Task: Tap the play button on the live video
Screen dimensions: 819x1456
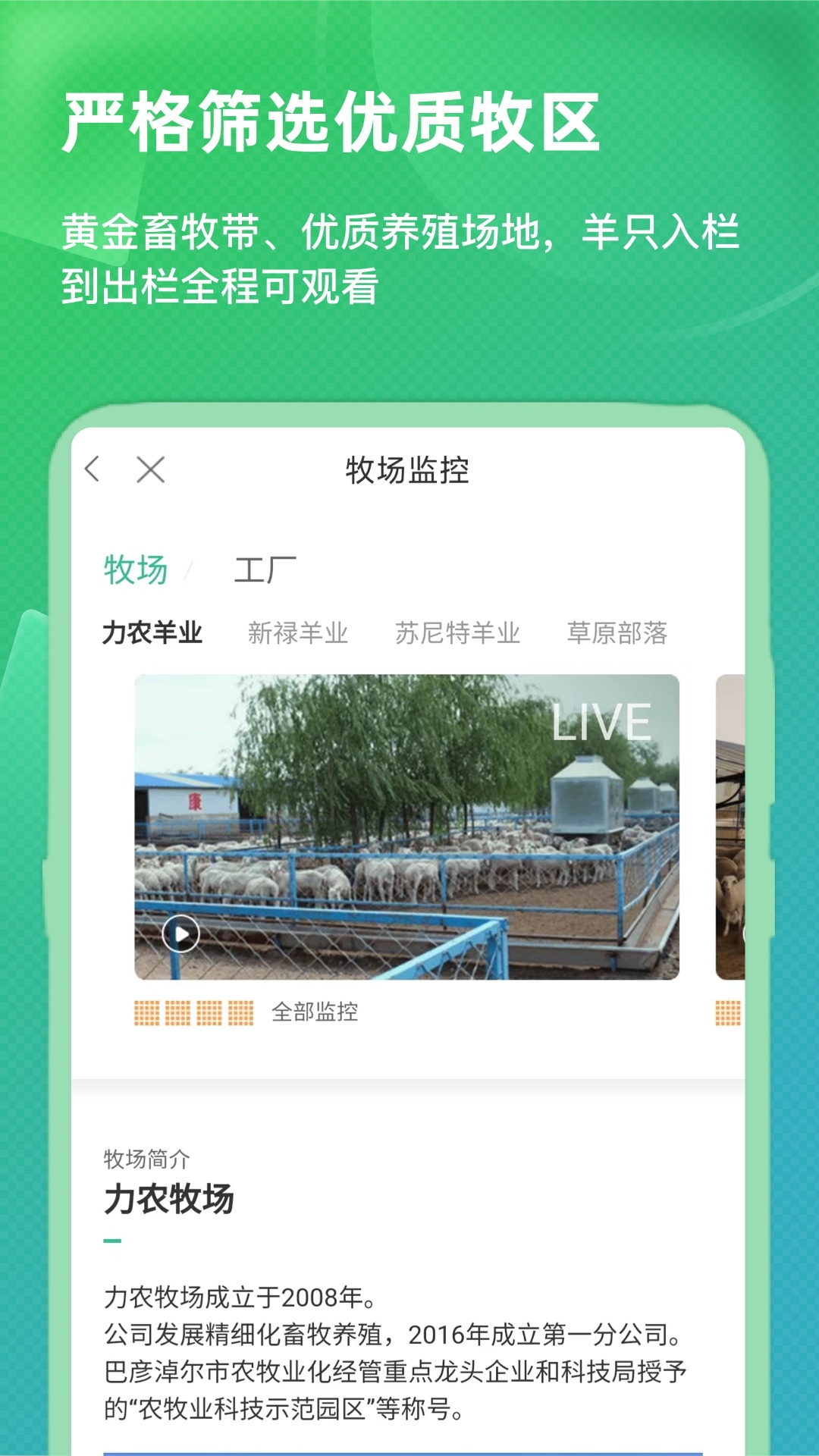Action: pyautogui.click(x=180, y=934)
